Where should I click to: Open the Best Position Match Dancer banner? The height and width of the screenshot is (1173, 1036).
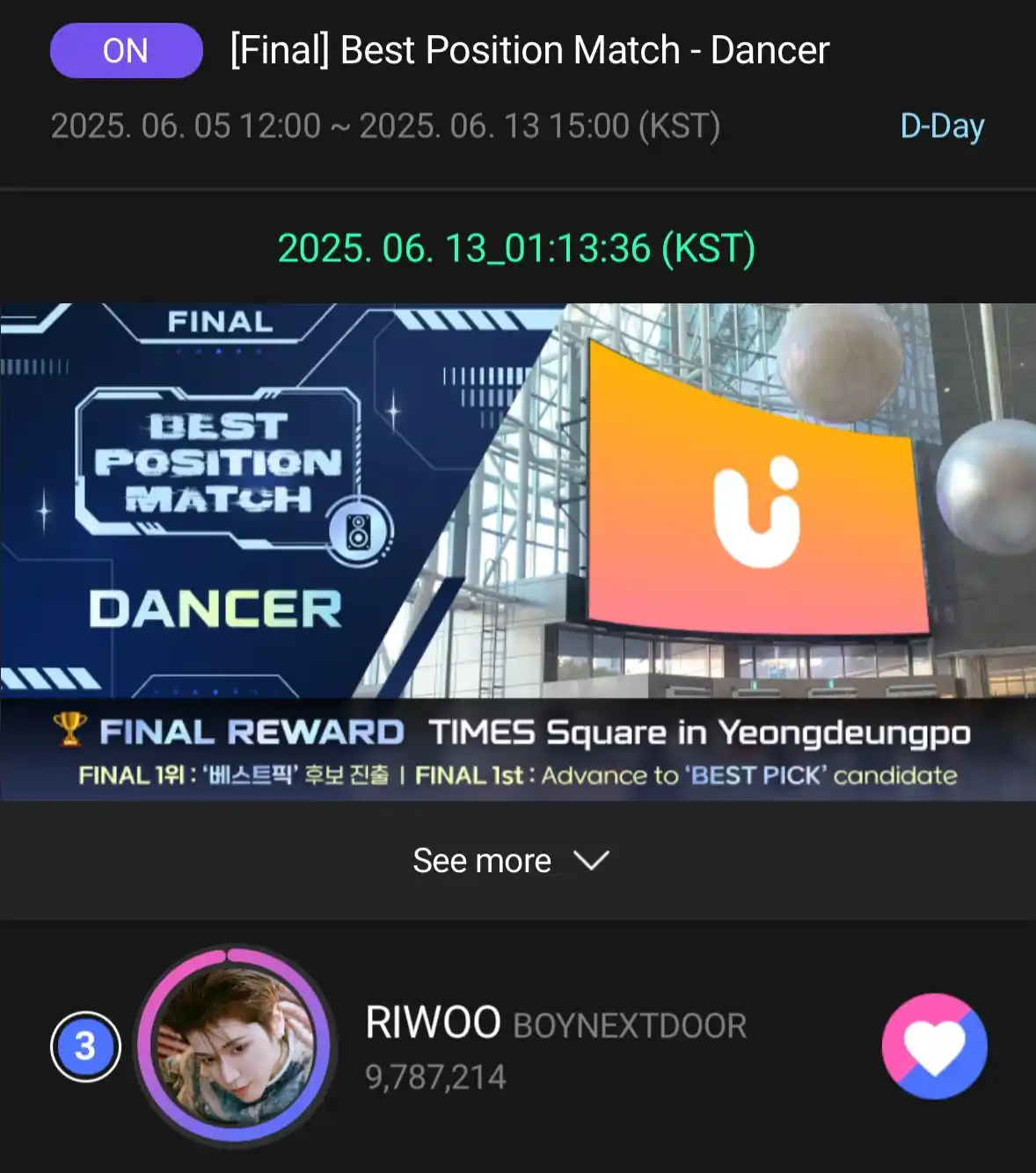point(518,551)
